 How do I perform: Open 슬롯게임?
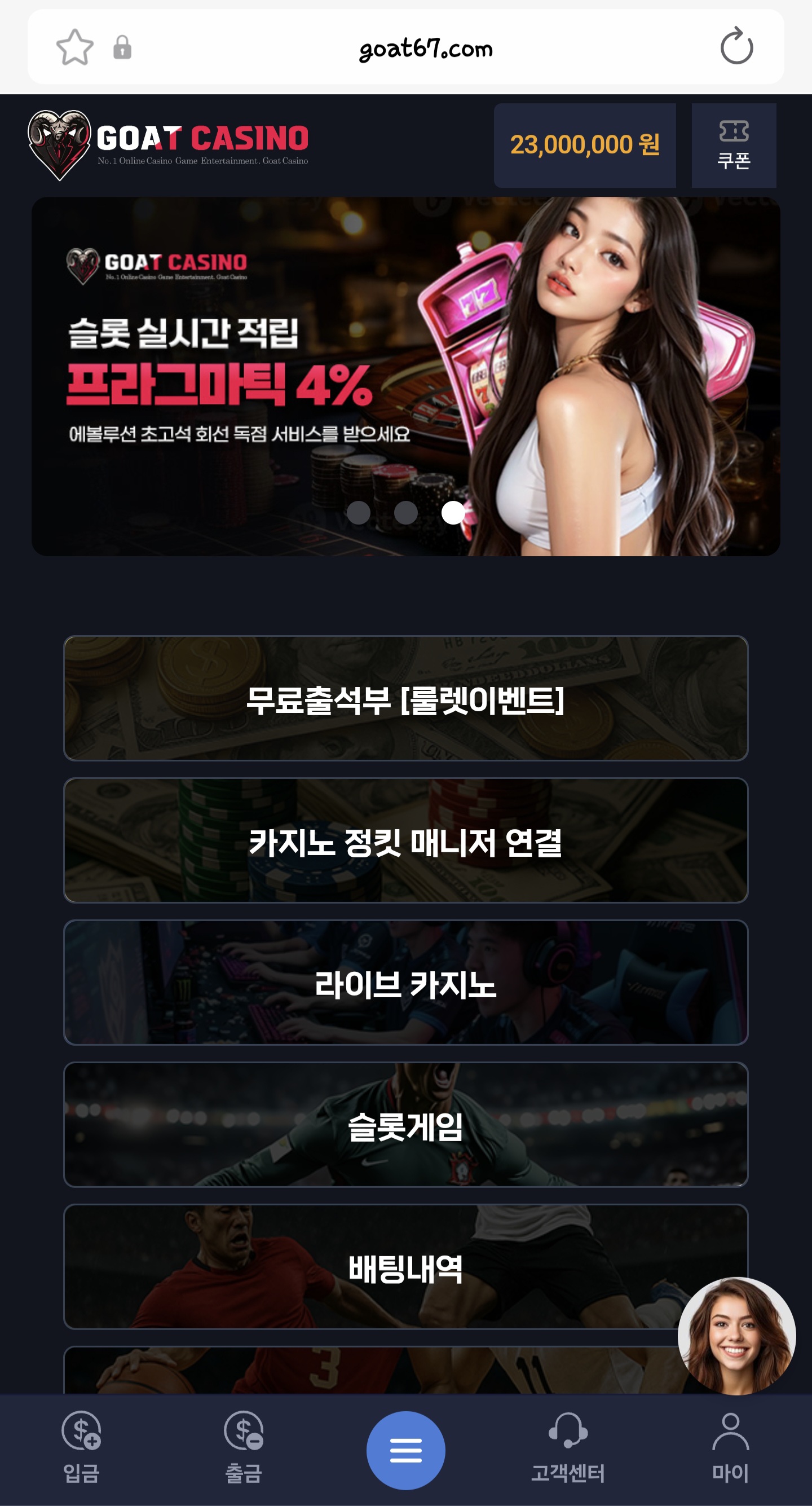tap(405, 1125)
